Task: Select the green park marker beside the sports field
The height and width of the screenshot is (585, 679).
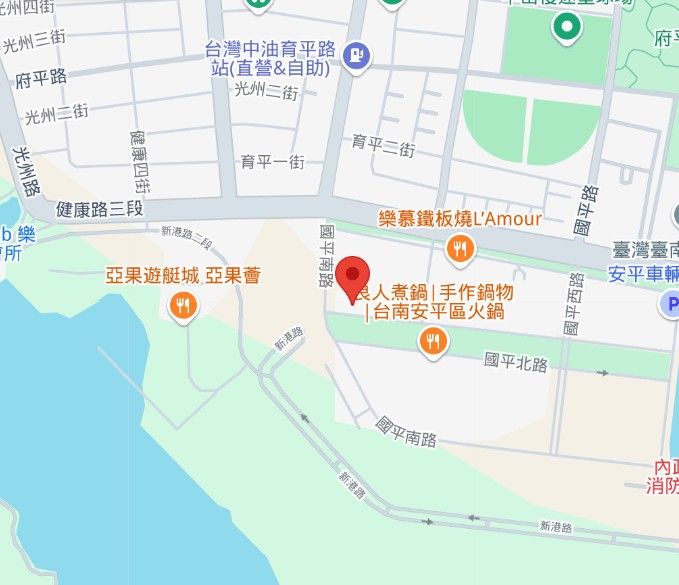Action: point(567,27)
